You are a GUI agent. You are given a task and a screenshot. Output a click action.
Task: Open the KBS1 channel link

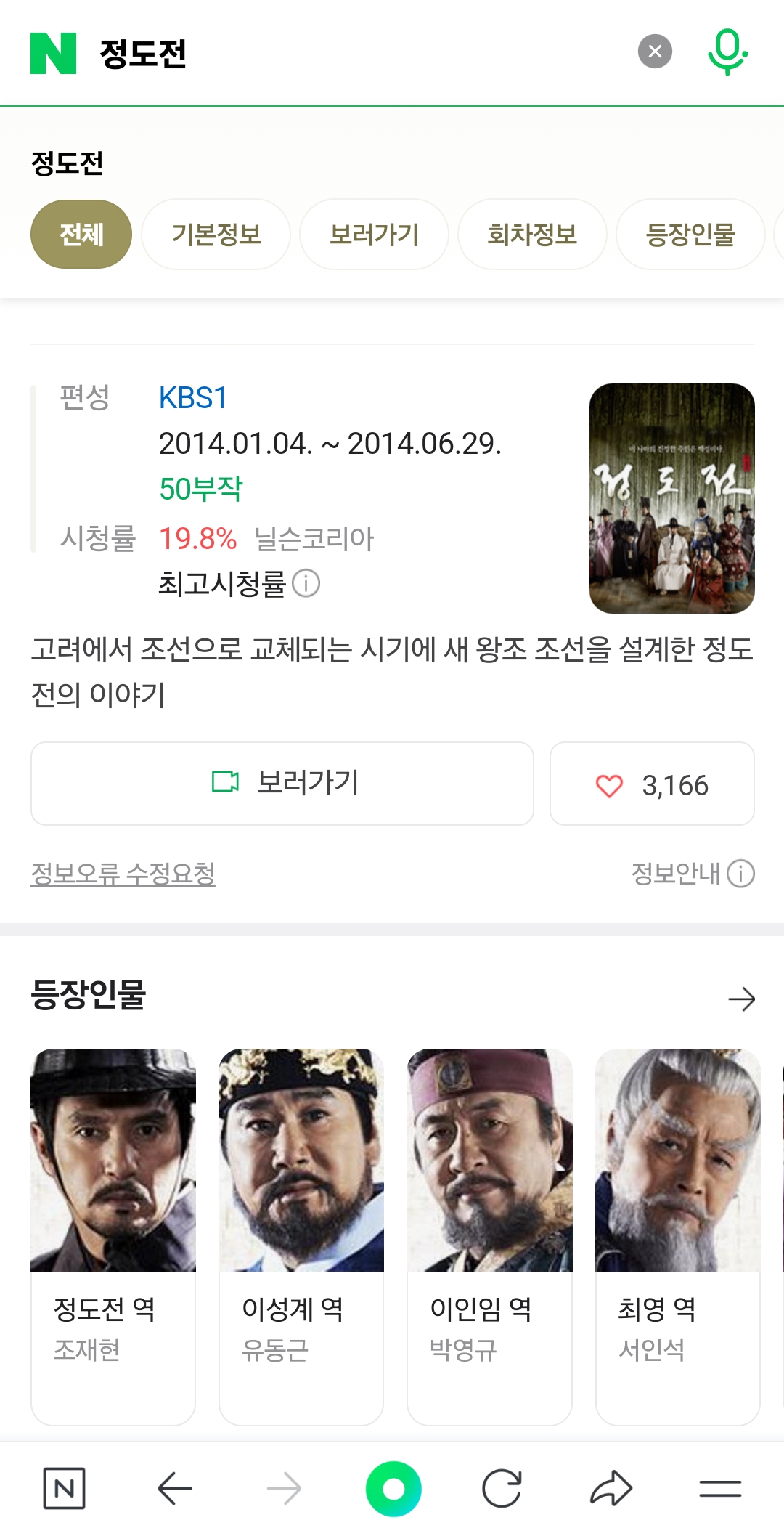(193, 398)
